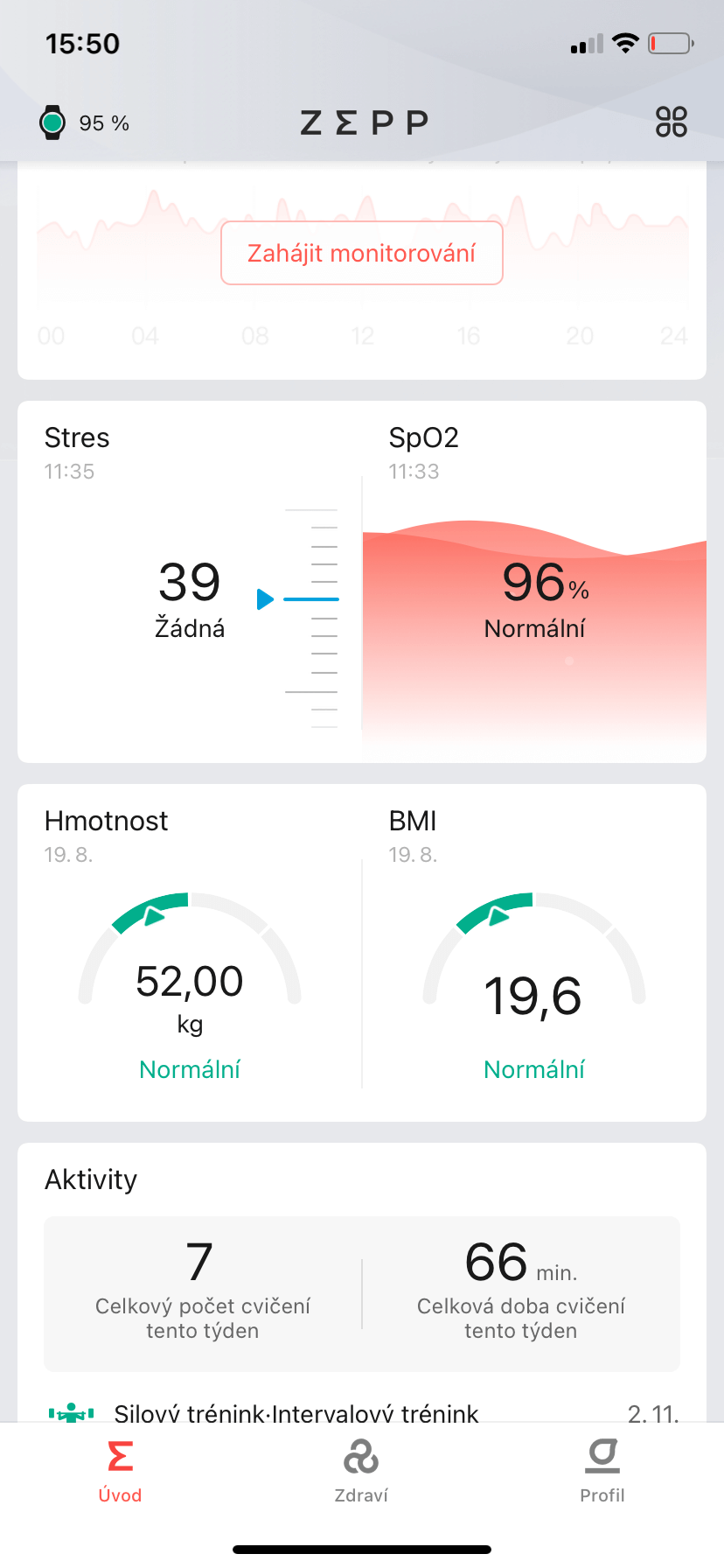Open the BMI card
Image resolution: width=724 pixels, height=1568 pixels.
534,954
